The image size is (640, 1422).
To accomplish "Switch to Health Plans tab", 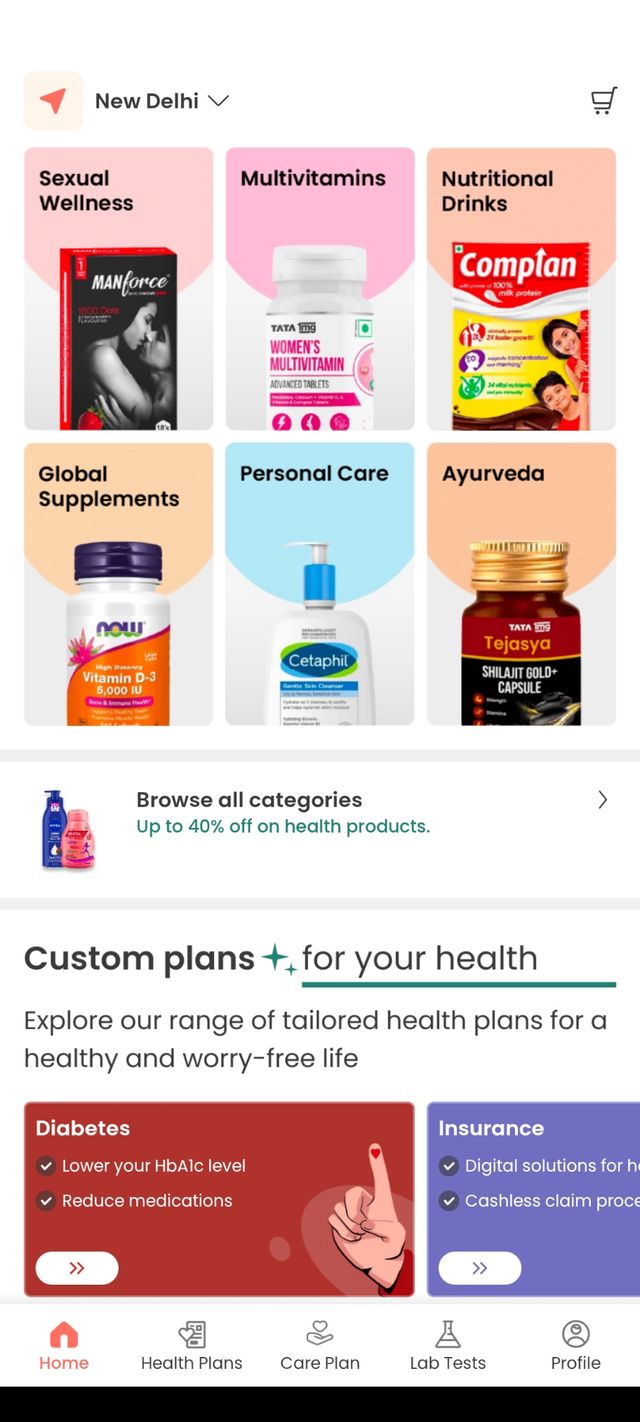I will tap(192, 1345).
